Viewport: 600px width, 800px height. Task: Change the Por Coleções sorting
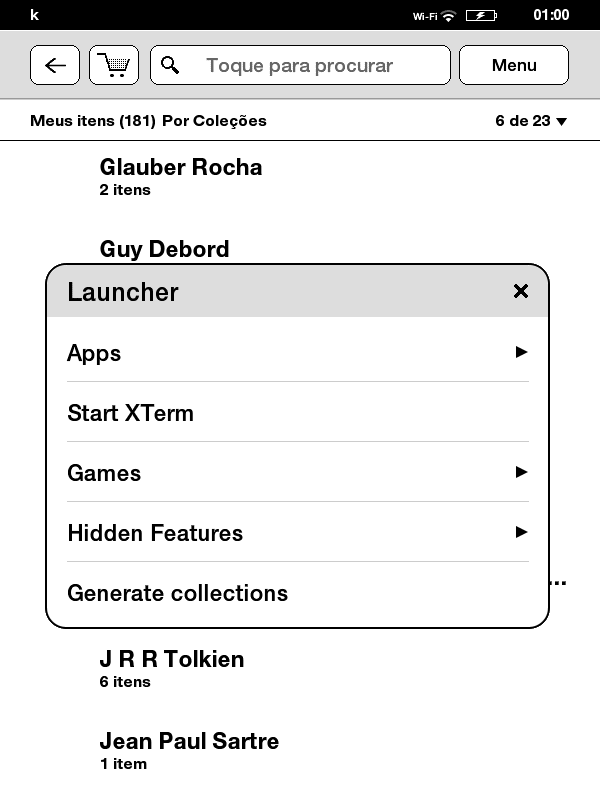pos(214,121)
